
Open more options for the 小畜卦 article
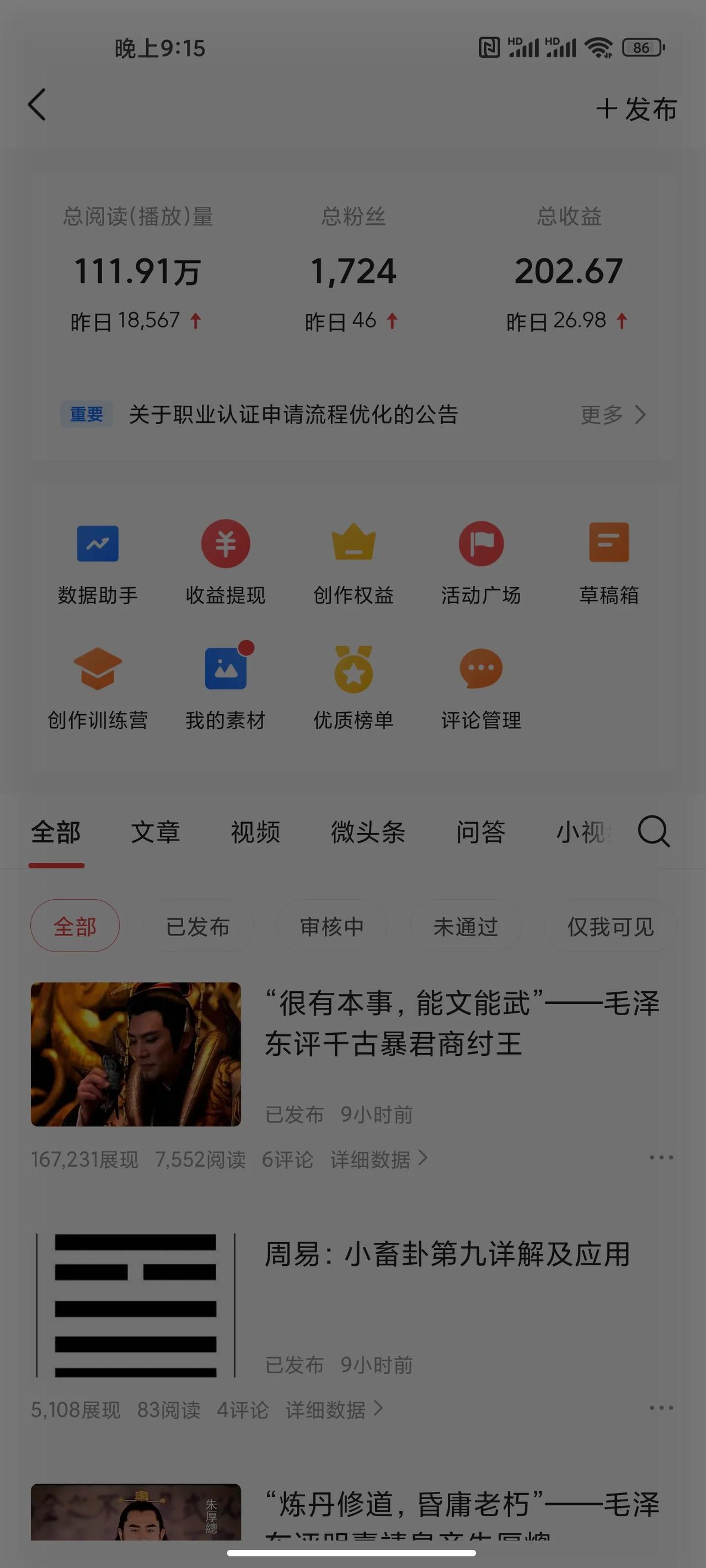click(x=661, y=1408)
